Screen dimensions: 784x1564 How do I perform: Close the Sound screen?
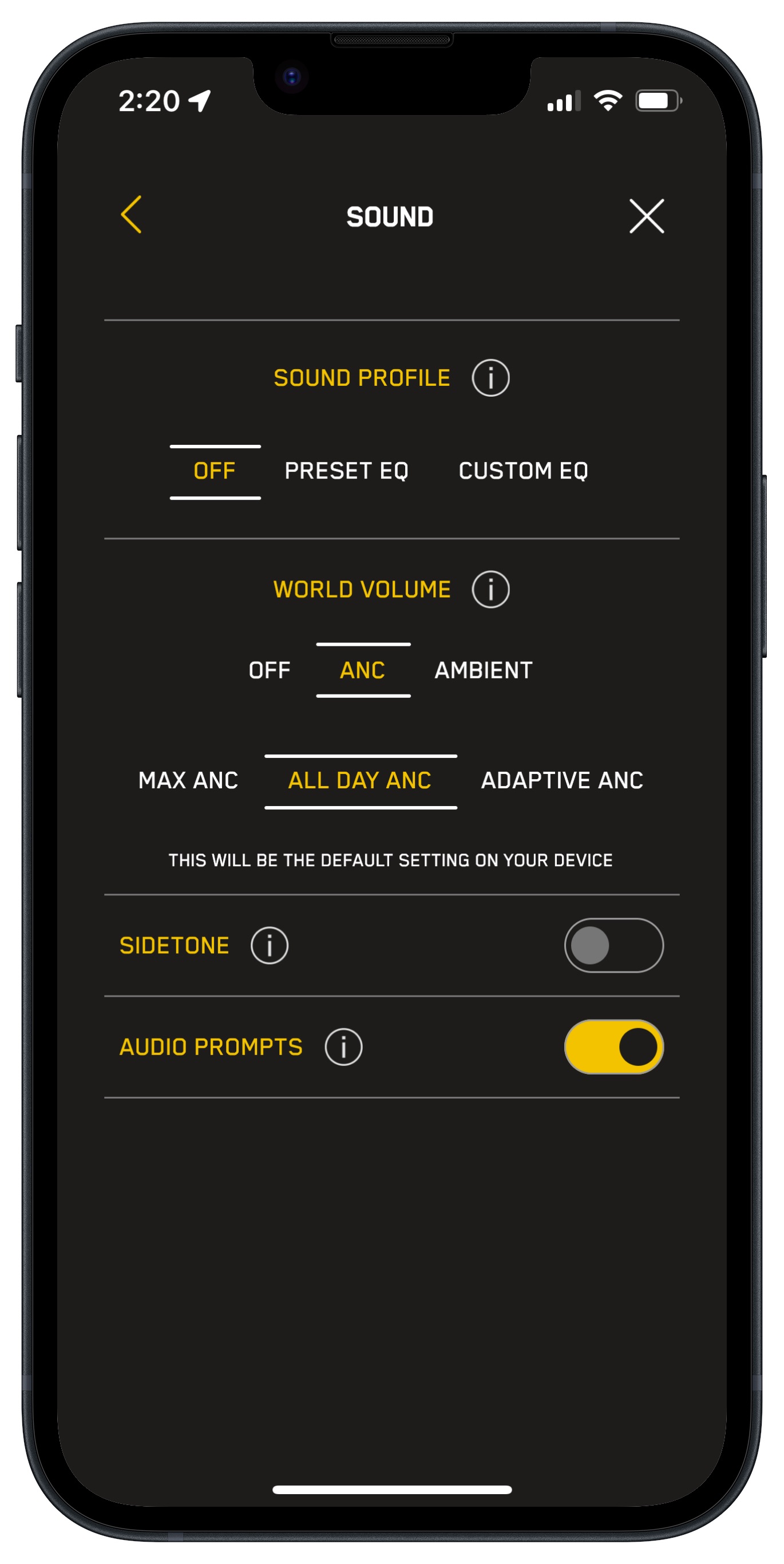[x=647, y=216]
